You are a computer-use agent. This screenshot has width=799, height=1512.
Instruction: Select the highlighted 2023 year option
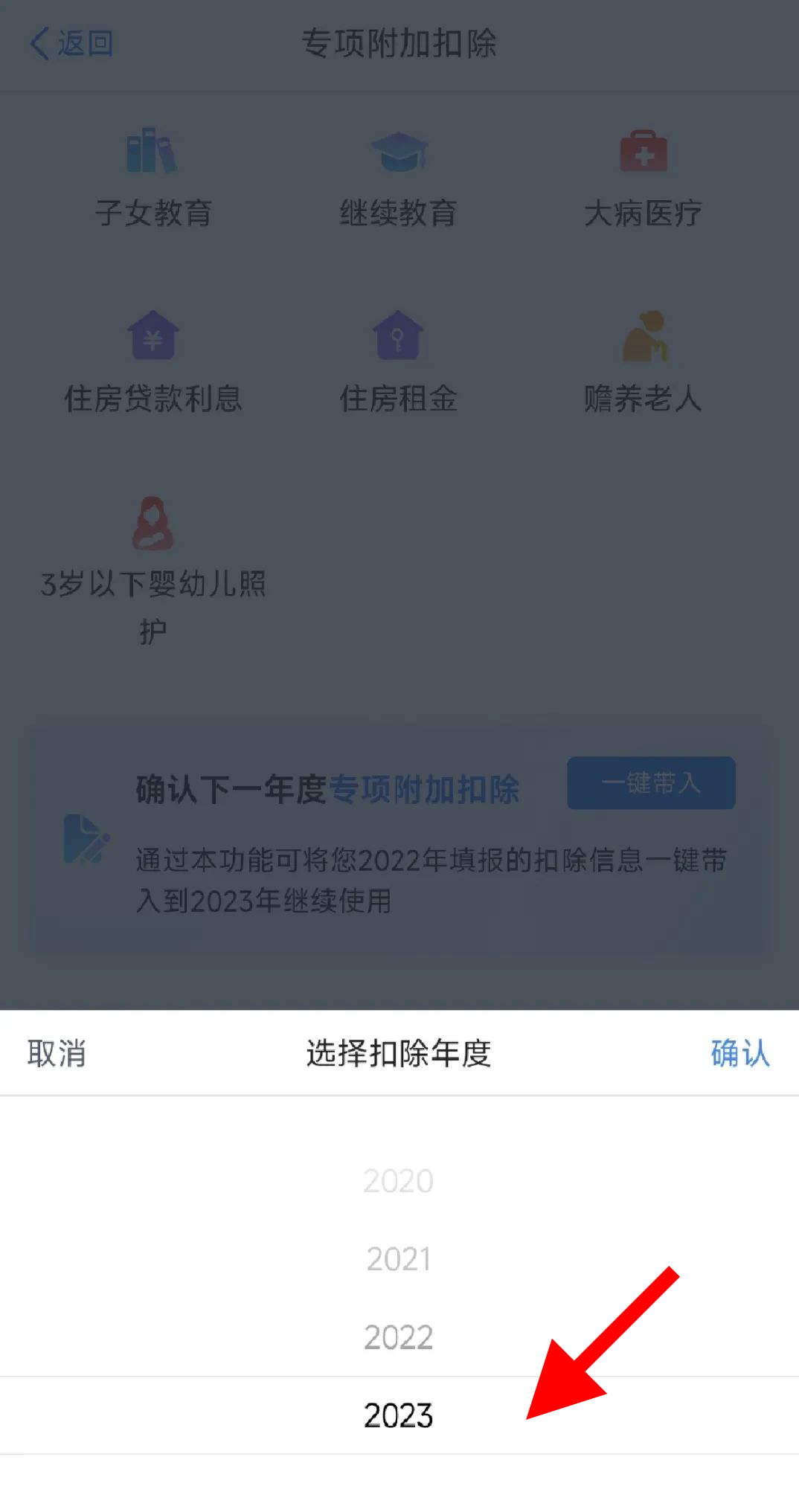click(399, 1415)
